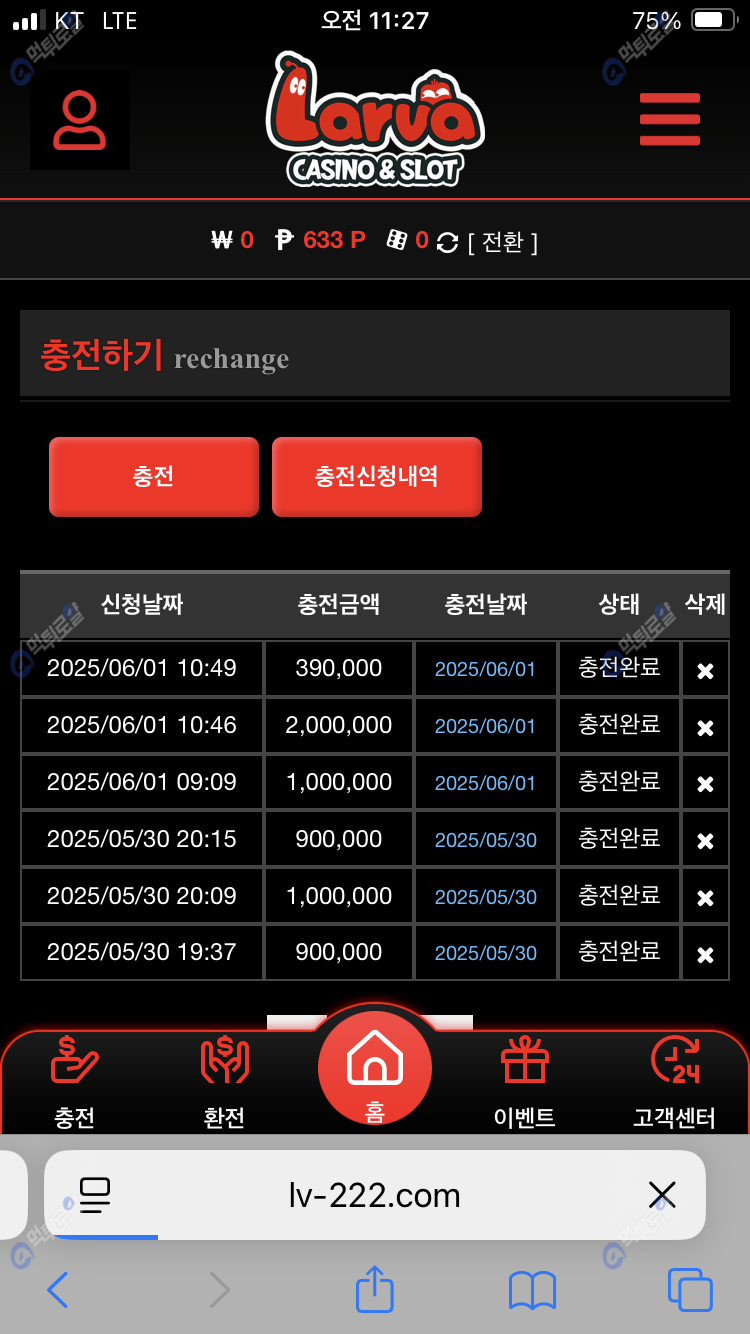Open the 이벤트 events tab

(525, 1082)
